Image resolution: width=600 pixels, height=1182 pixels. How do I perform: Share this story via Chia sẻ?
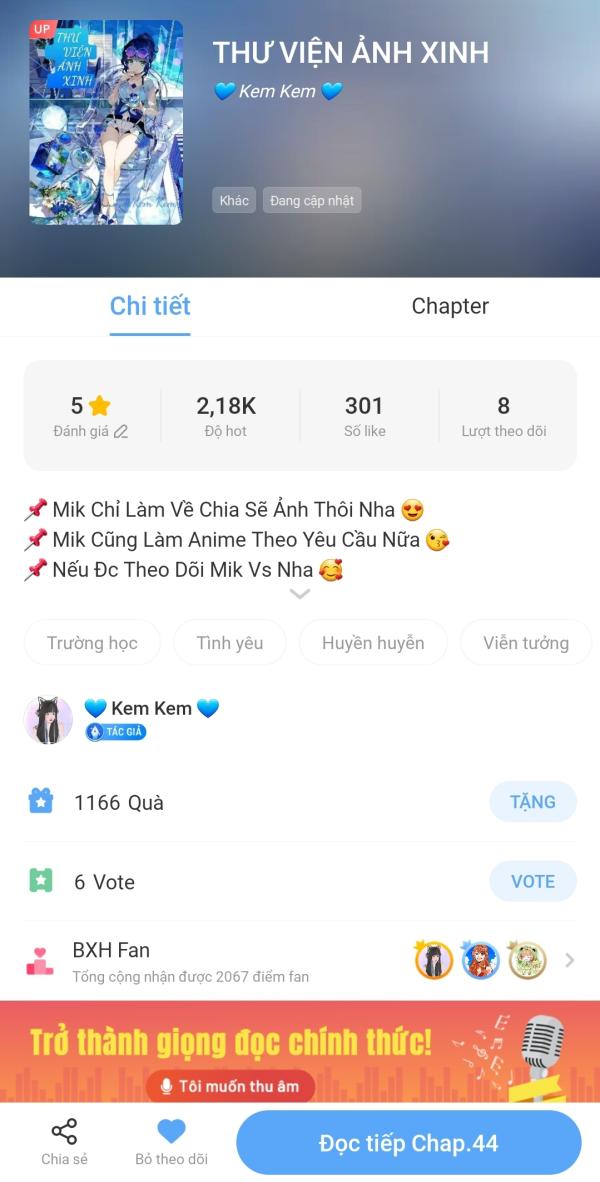pos(64,1142)
